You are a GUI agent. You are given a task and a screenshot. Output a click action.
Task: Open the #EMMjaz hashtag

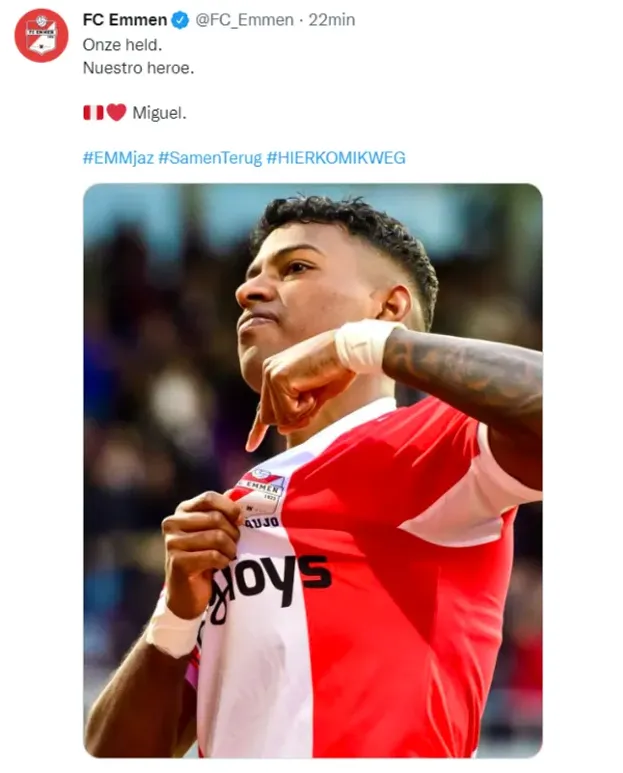click(118, 158)
